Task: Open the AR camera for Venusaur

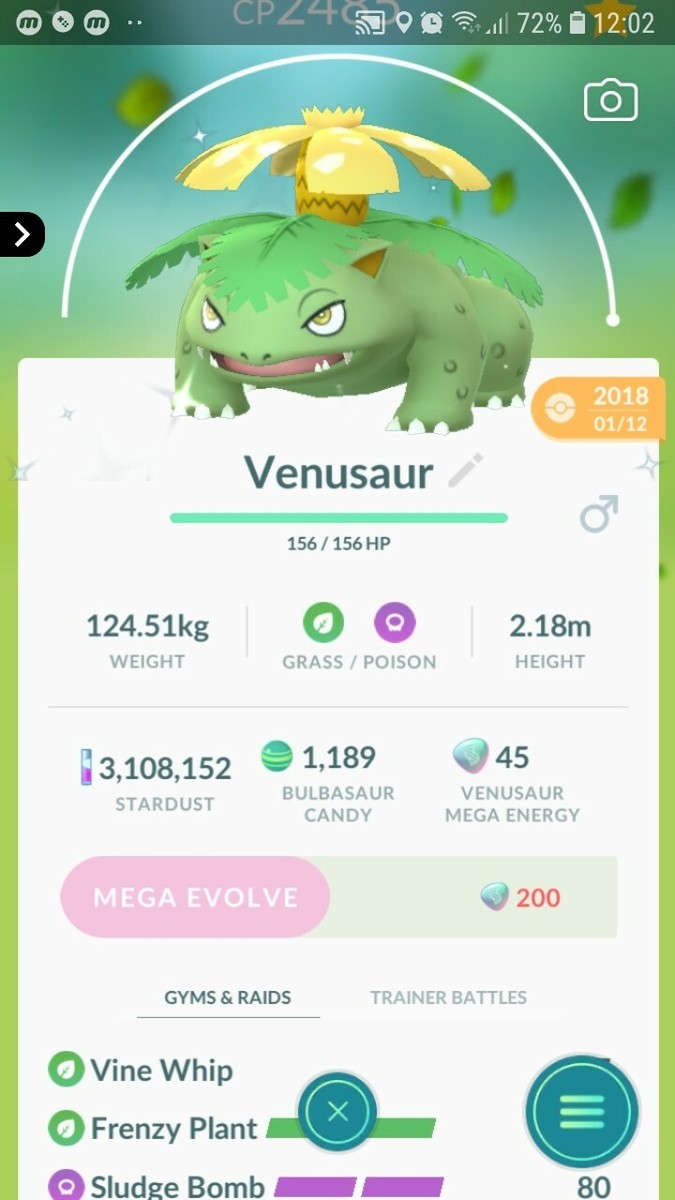Action: click(610, 100)
